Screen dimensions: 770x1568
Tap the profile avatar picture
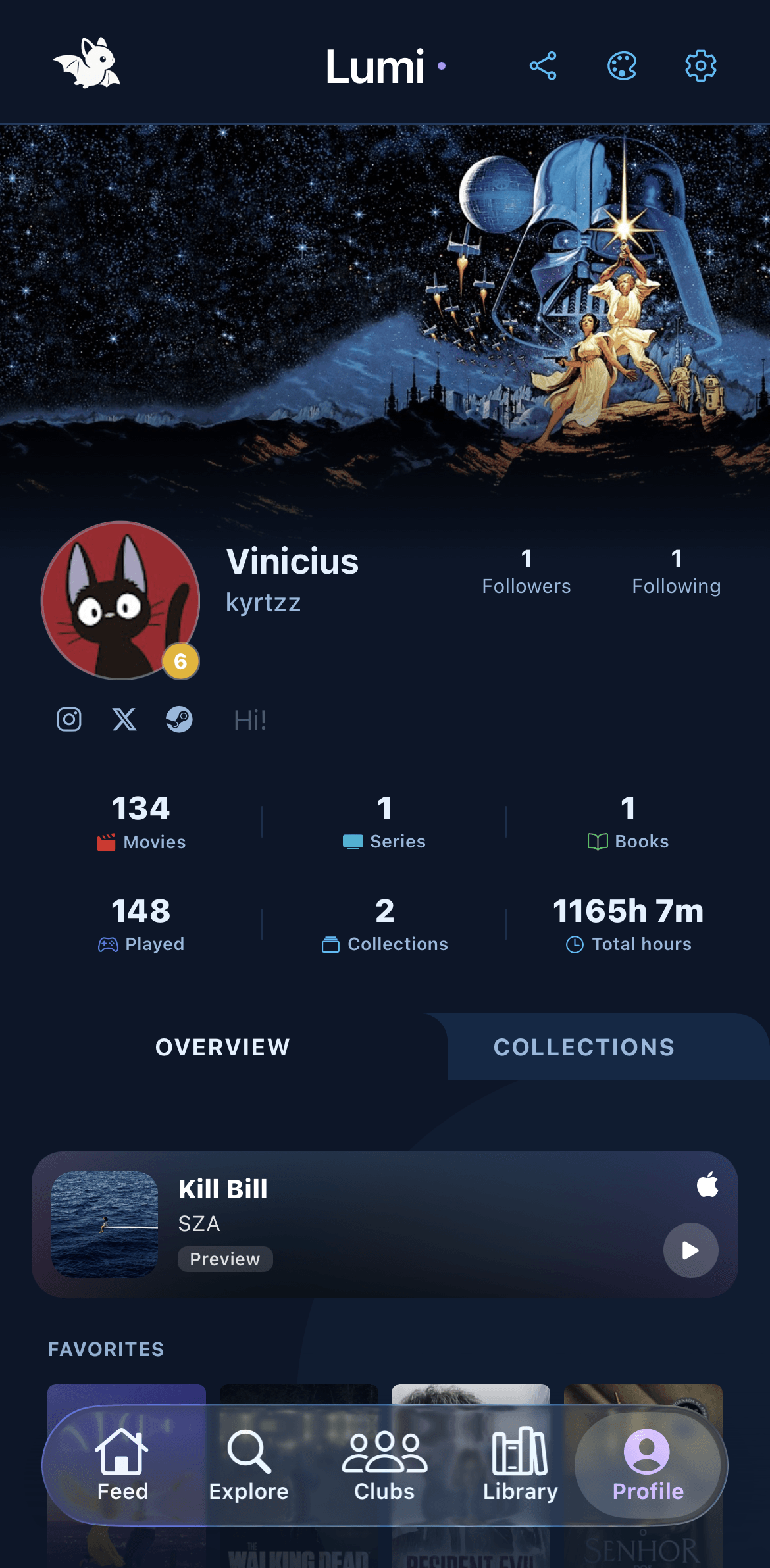tap(120, 600)
